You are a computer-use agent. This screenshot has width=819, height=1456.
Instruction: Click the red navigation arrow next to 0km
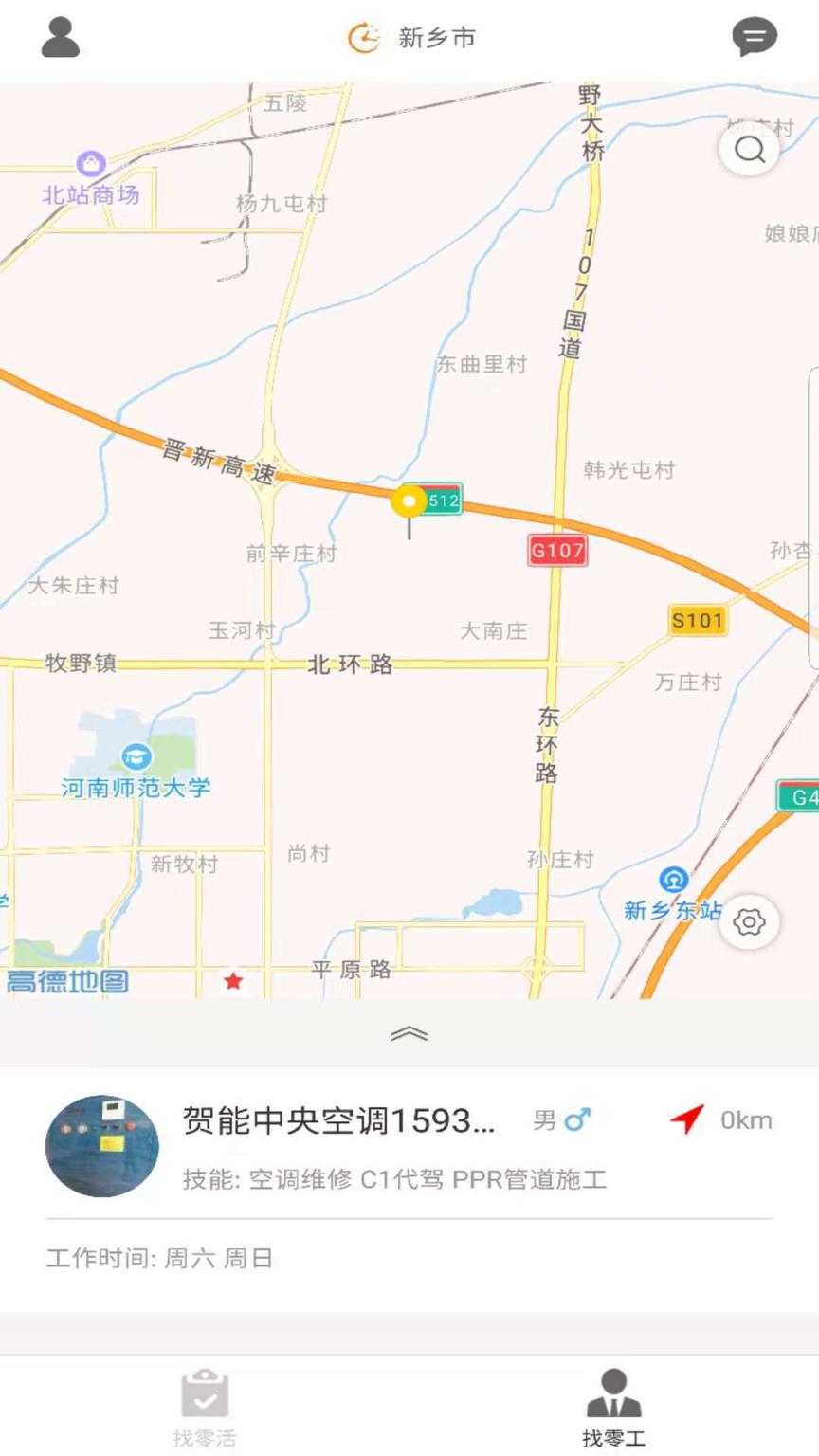[x=686, y=1120]
